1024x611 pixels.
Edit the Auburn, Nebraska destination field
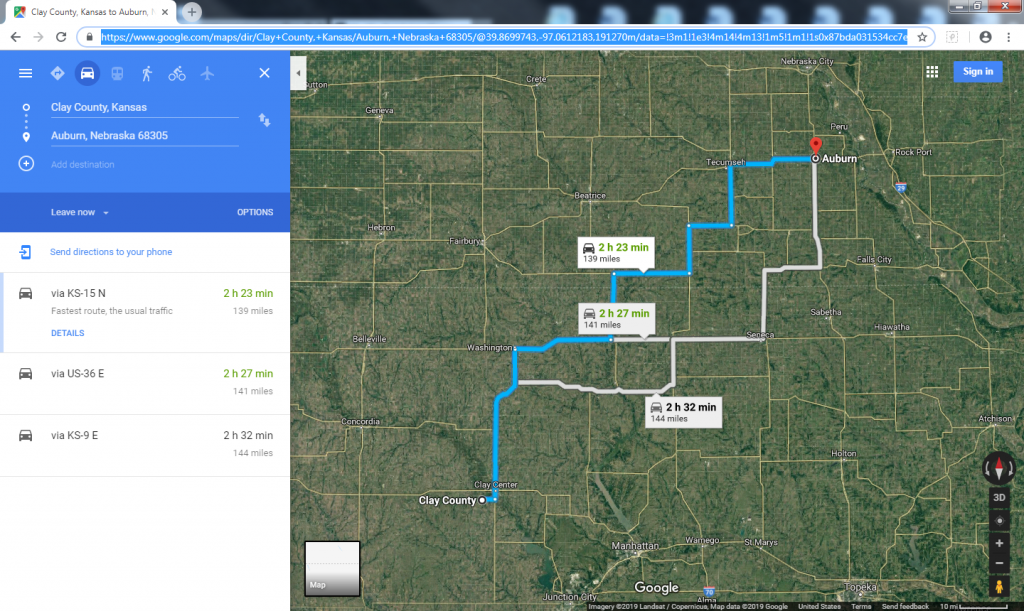tap(144, 136)
